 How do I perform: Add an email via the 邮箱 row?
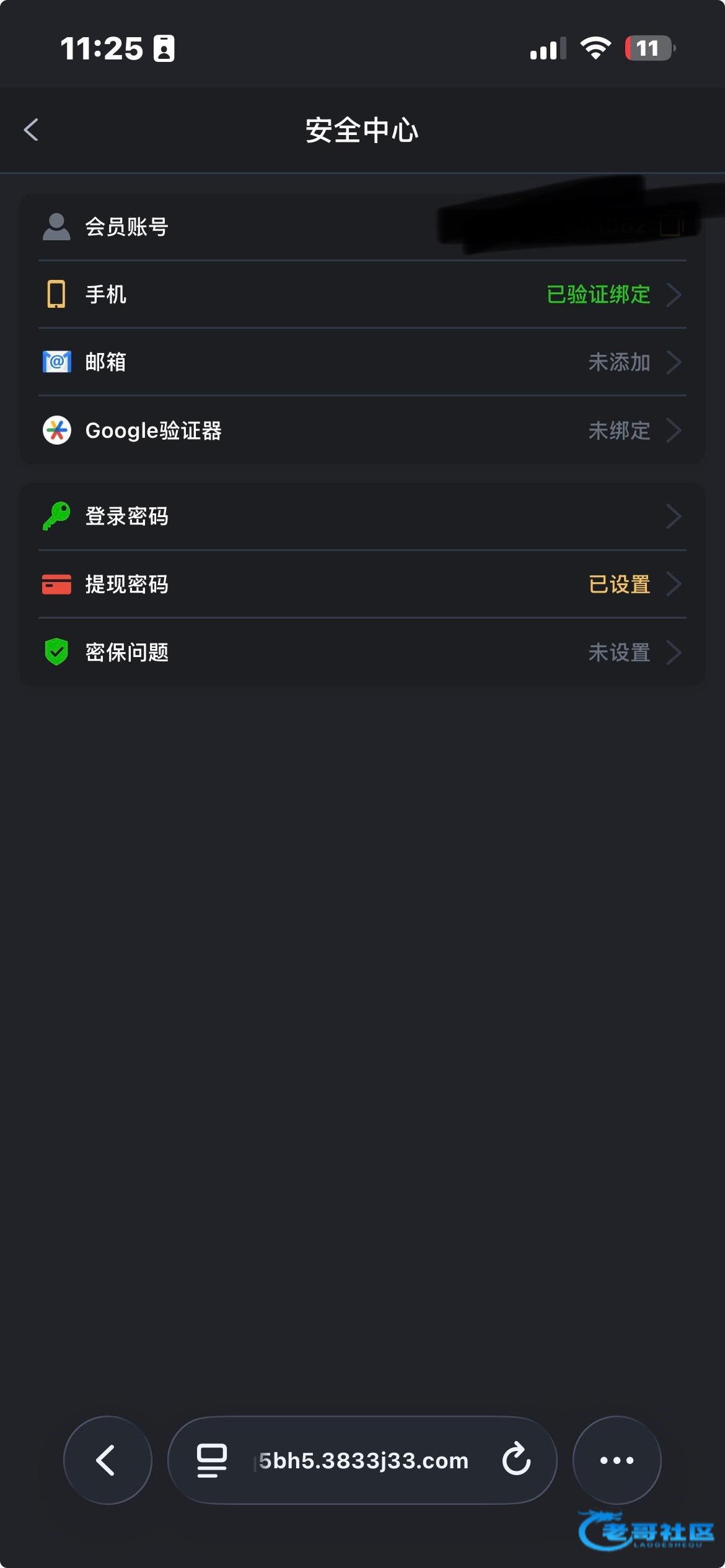coord(362,362)
